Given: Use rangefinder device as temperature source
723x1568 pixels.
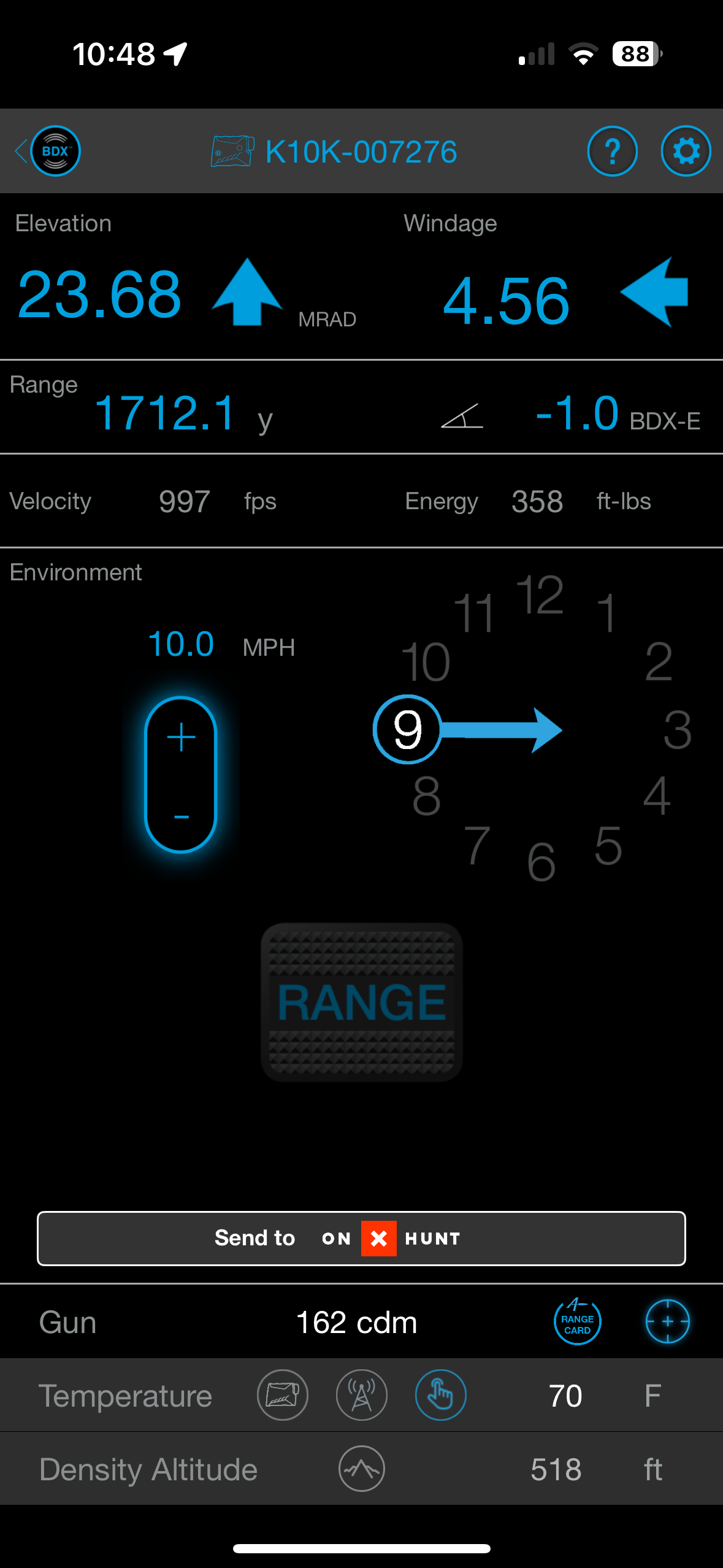Looking at the screenshot, I should point(282,1395).
